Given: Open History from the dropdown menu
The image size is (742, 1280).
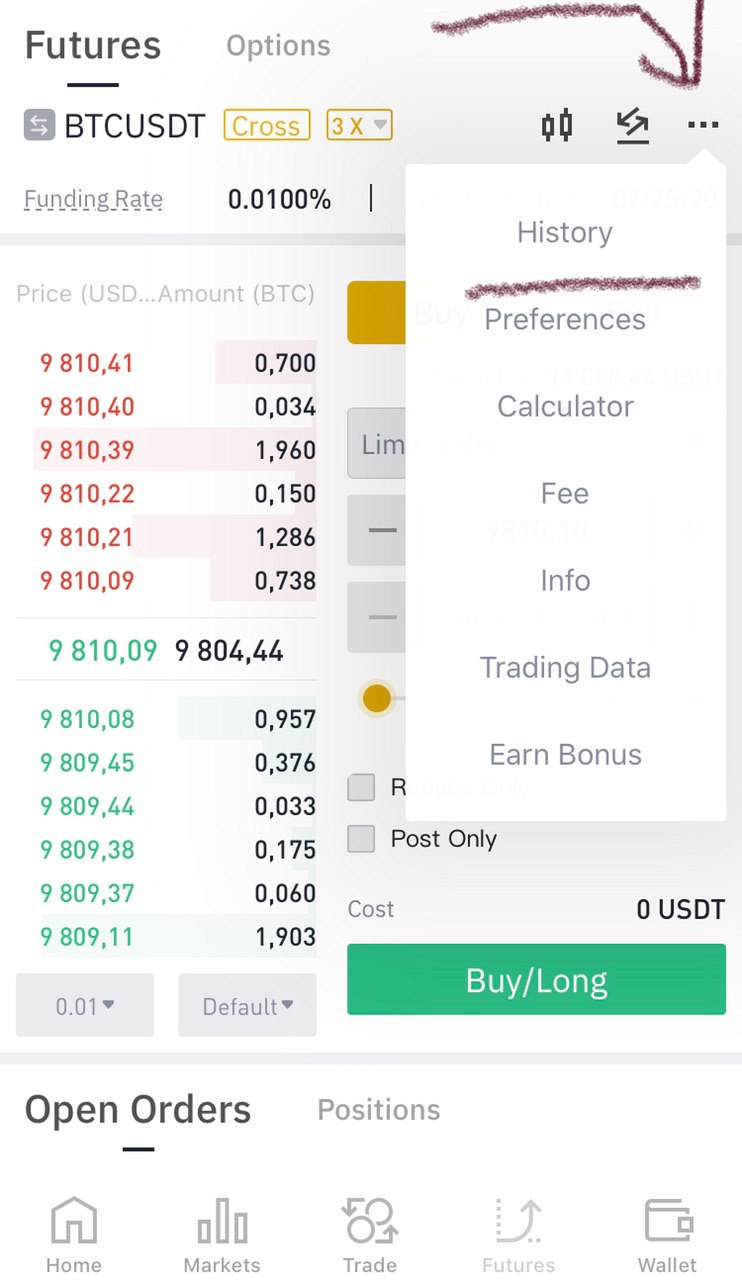Looking at the screenshot, I should 565,232.
